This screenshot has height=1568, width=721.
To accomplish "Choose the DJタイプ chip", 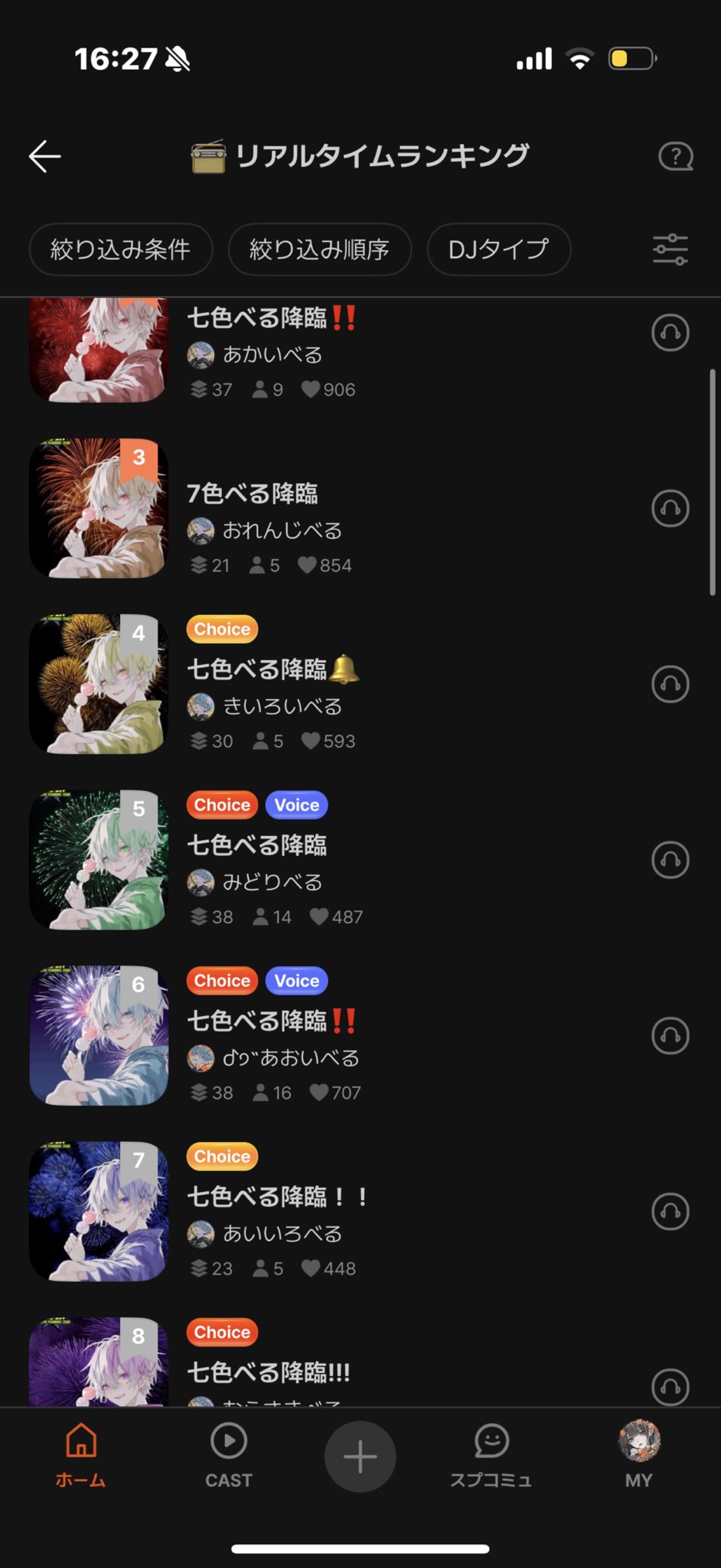I will (x=498, y=250).
